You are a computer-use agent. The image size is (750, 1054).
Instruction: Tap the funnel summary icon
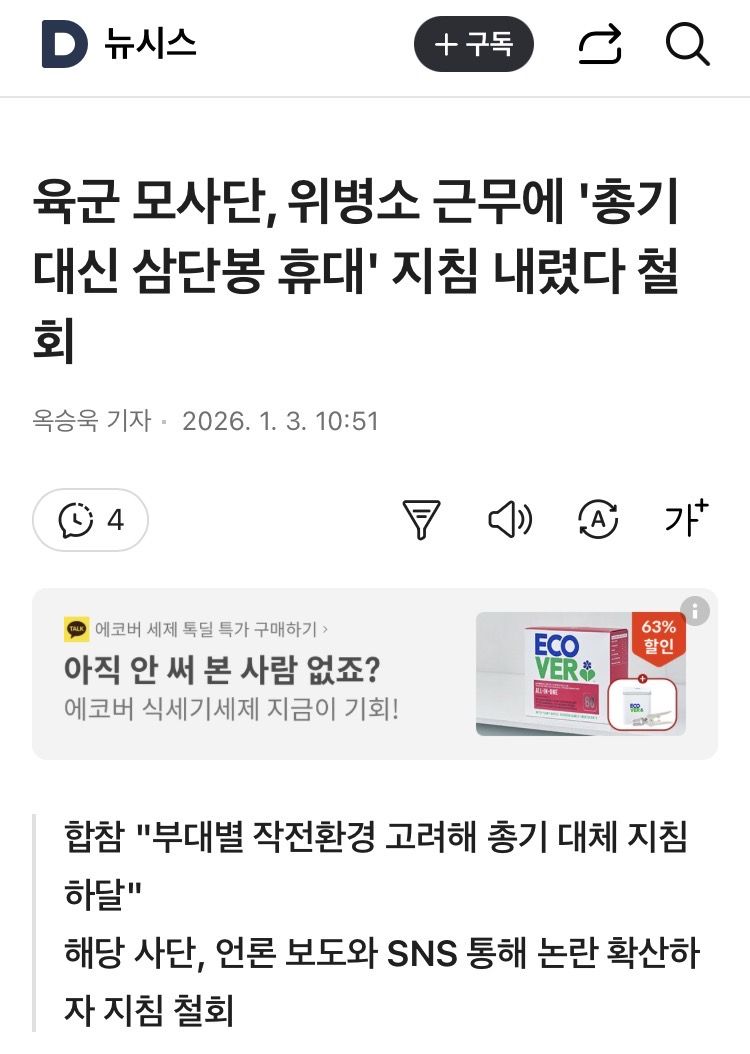pos(421,520)
